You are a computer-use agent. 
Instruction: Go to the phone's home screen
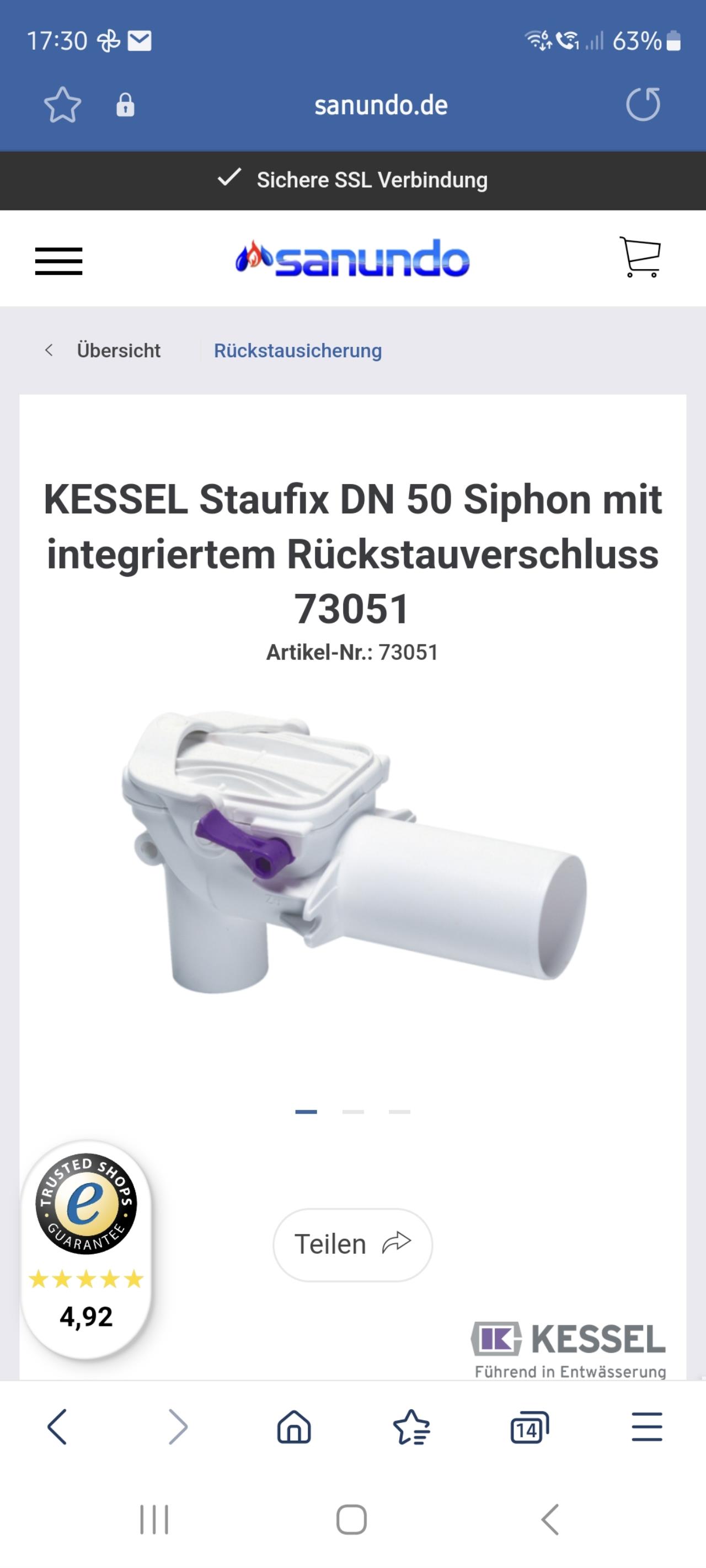pos(351,1519)
